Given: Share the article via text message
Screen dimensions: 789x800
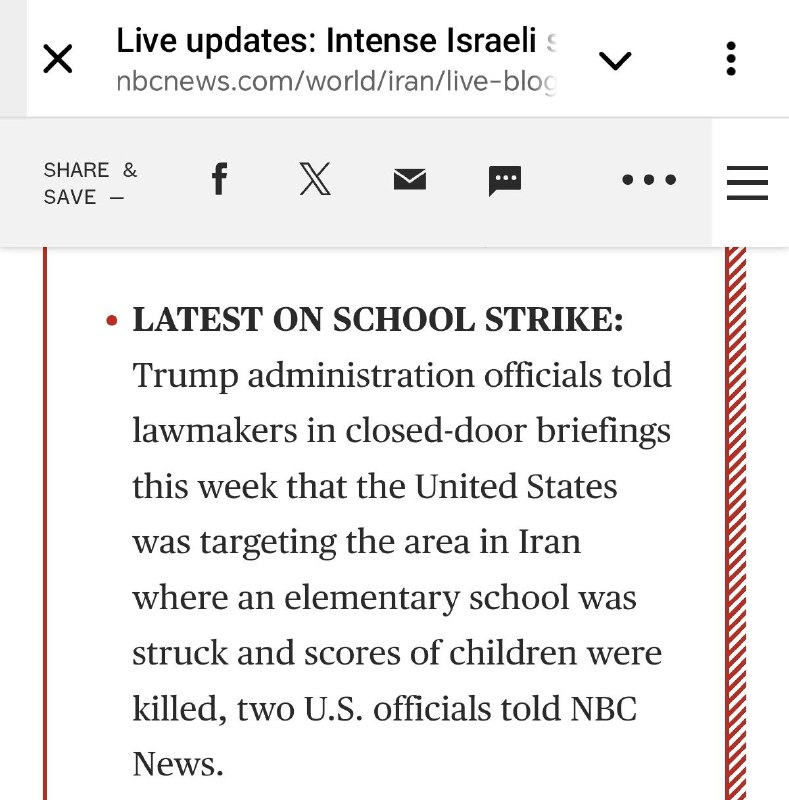Looking at the screenshot, I should pyautogui.click(x=505, y=180).
